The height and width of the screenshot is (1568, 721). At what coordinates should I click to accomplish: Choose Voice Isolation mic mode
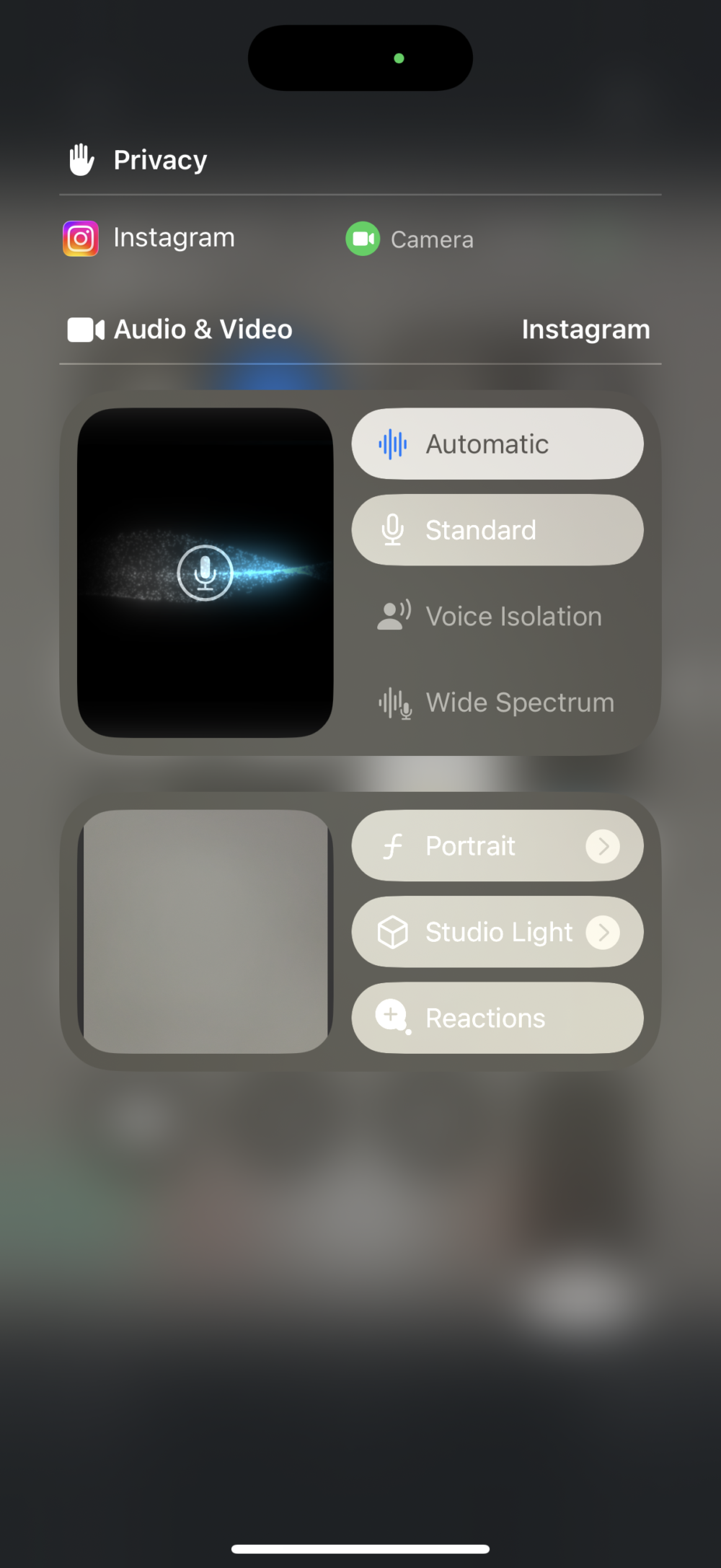[497, 617]
